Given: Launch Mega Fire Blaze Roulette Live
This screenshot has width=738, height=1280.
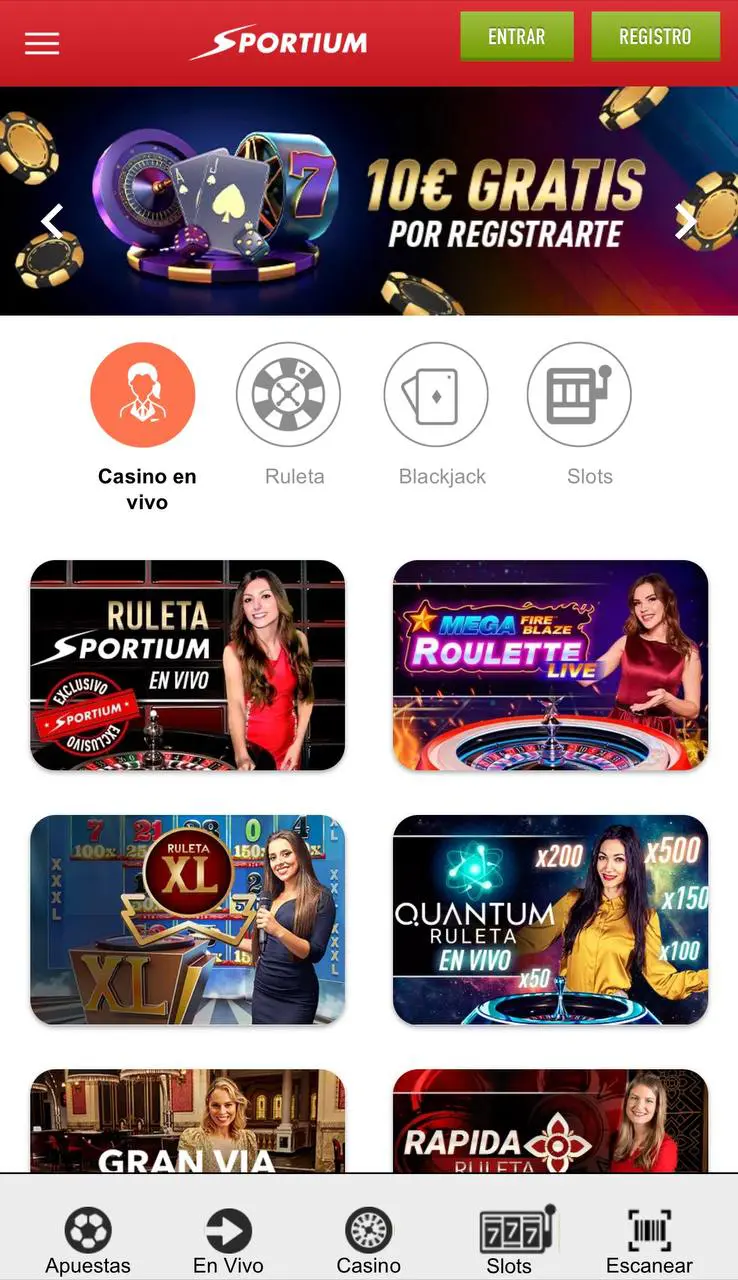Looking at the screenshot, I should coord(549,665).
